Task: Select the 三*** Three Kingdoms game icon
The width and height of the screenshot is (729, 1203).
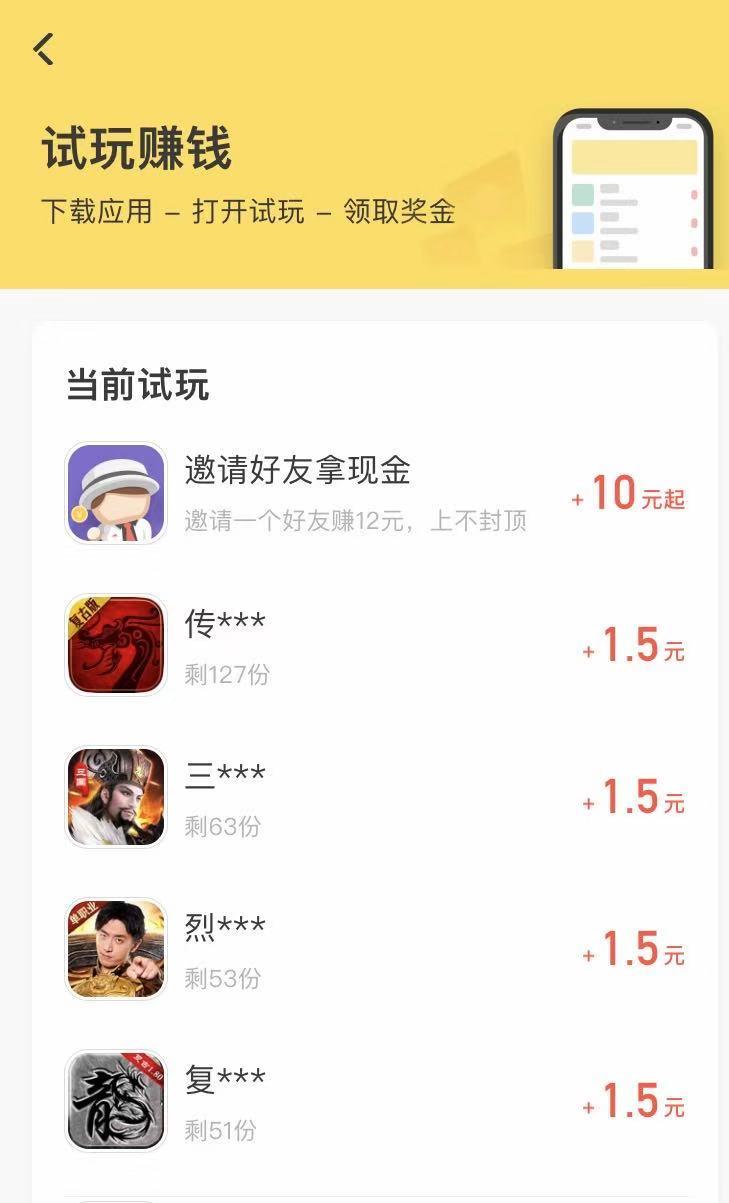Action: coord(115,797)
